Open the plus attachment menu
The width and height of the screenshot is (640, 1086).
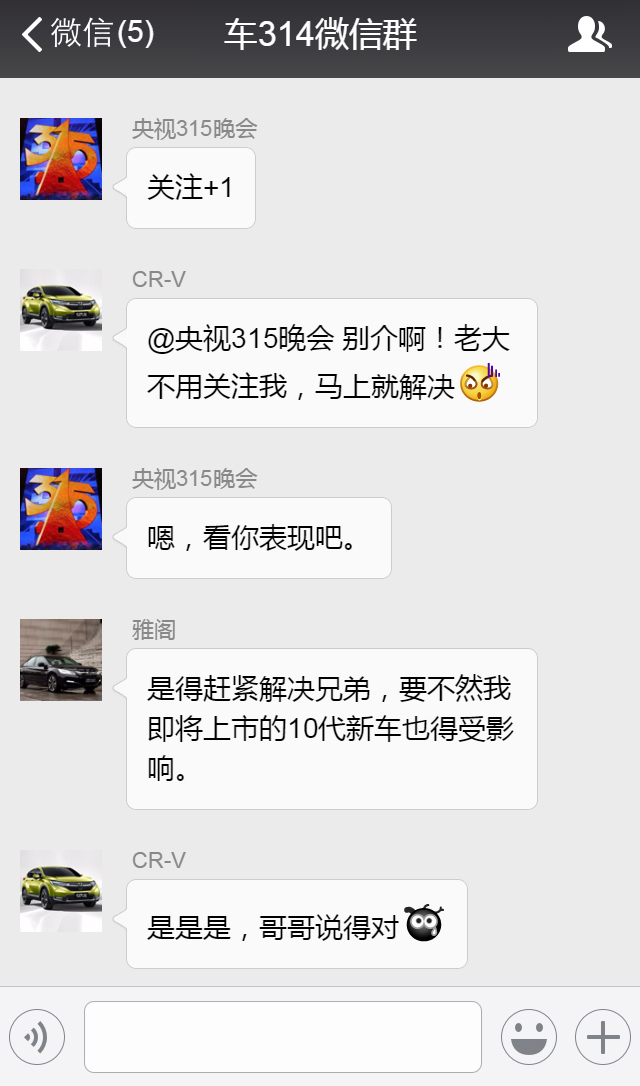tap(603, 1037)
